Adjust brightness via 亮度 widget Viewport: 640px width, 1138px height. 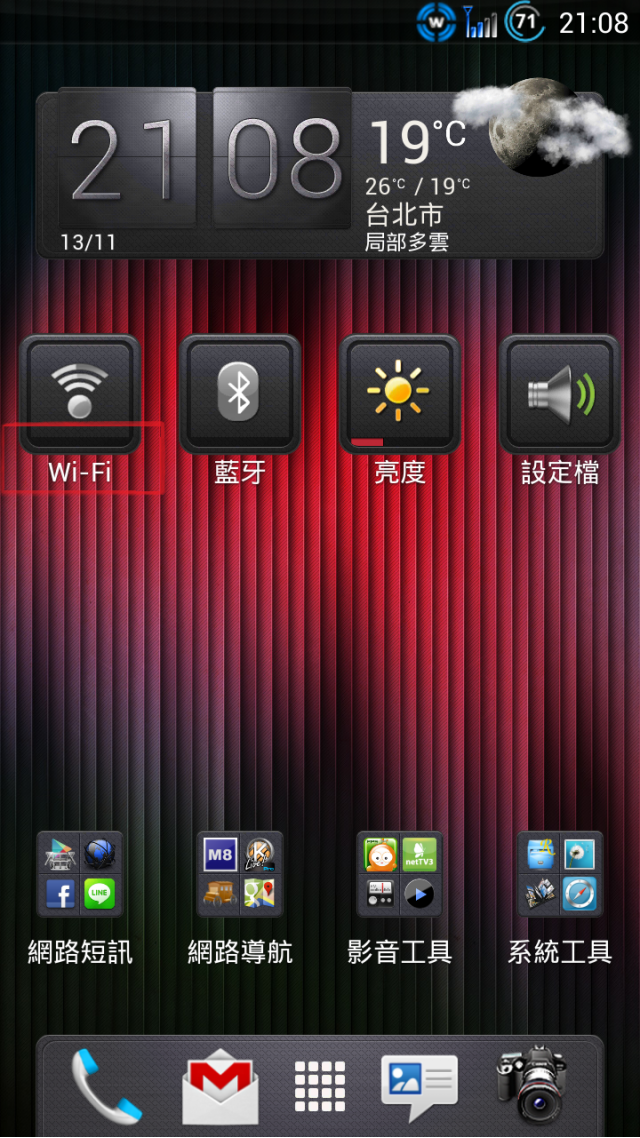pyautogui.click(x=400, y=393)
